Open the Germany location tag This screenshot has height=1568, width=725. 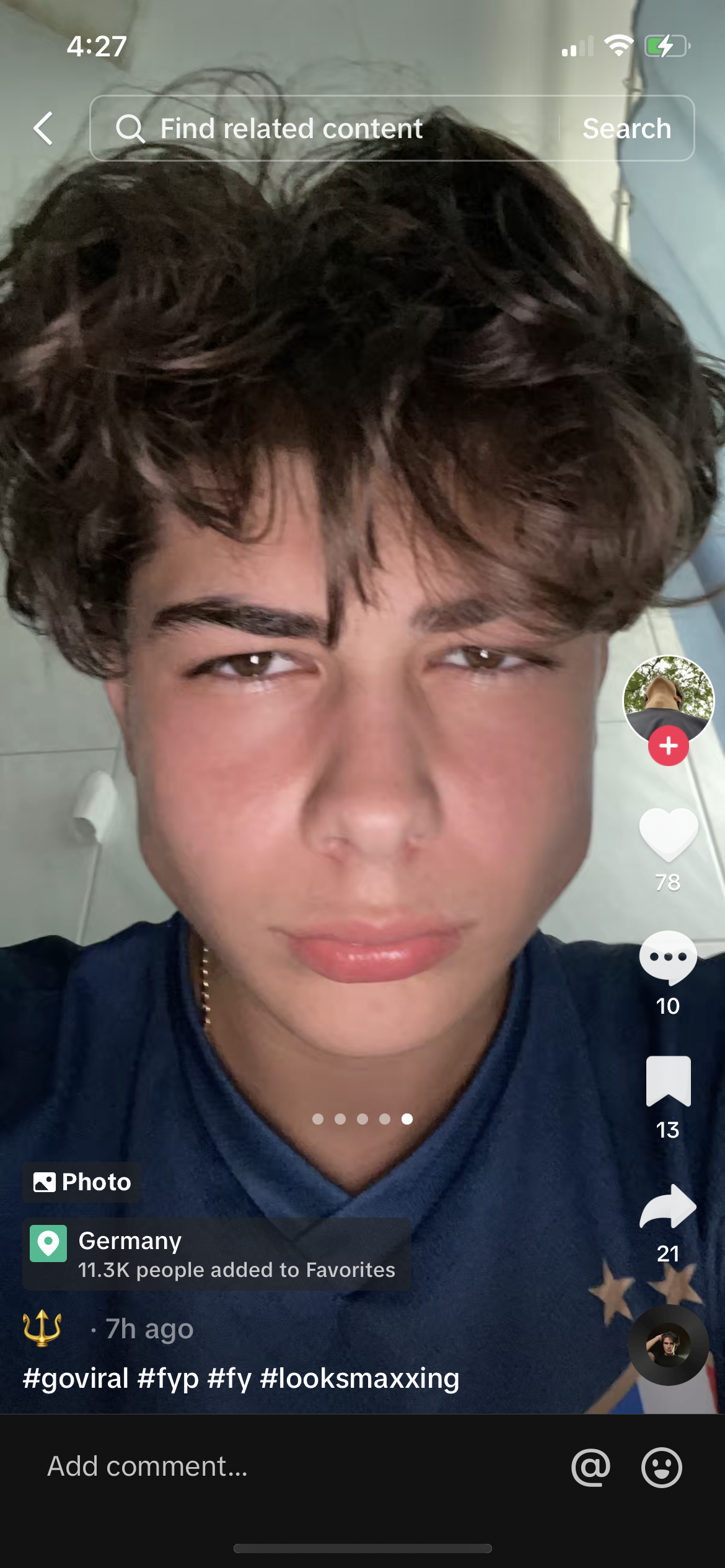coord(217,1254)
